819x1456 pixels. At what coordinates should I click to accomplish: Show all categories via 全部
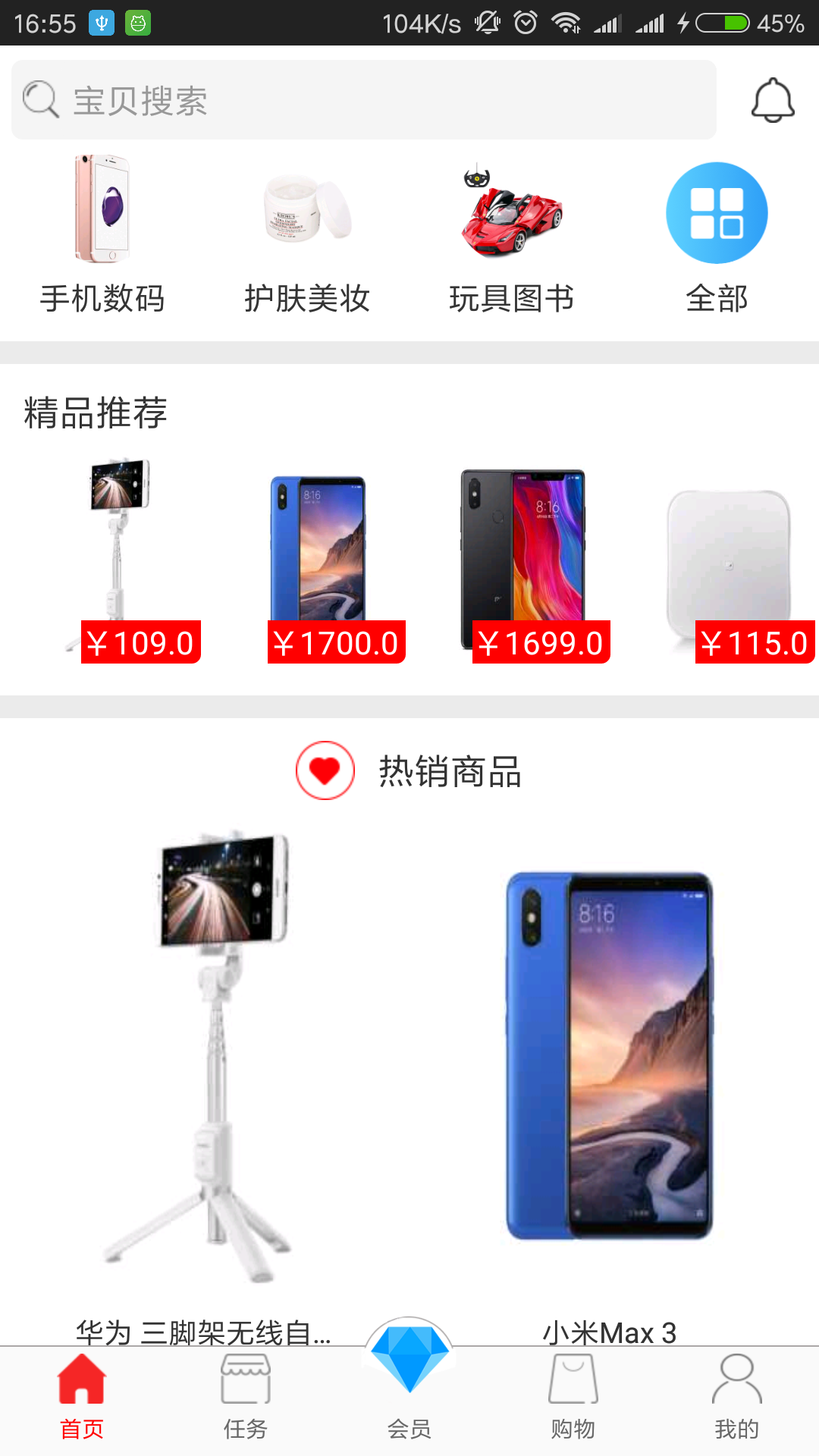pos(717,235)
